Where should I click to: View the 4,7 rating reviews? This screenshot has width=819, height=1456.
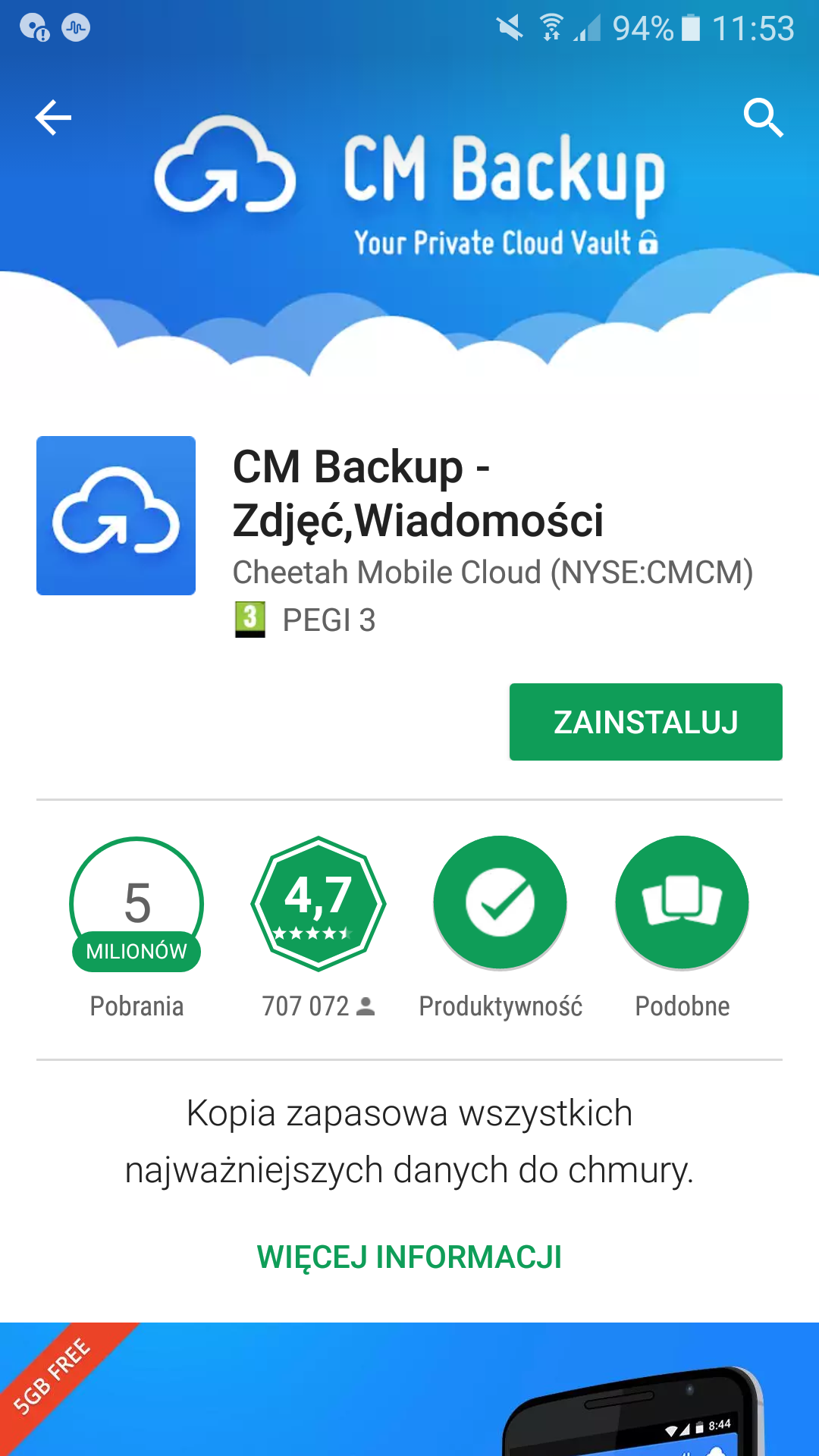click(x=318, y=904)
